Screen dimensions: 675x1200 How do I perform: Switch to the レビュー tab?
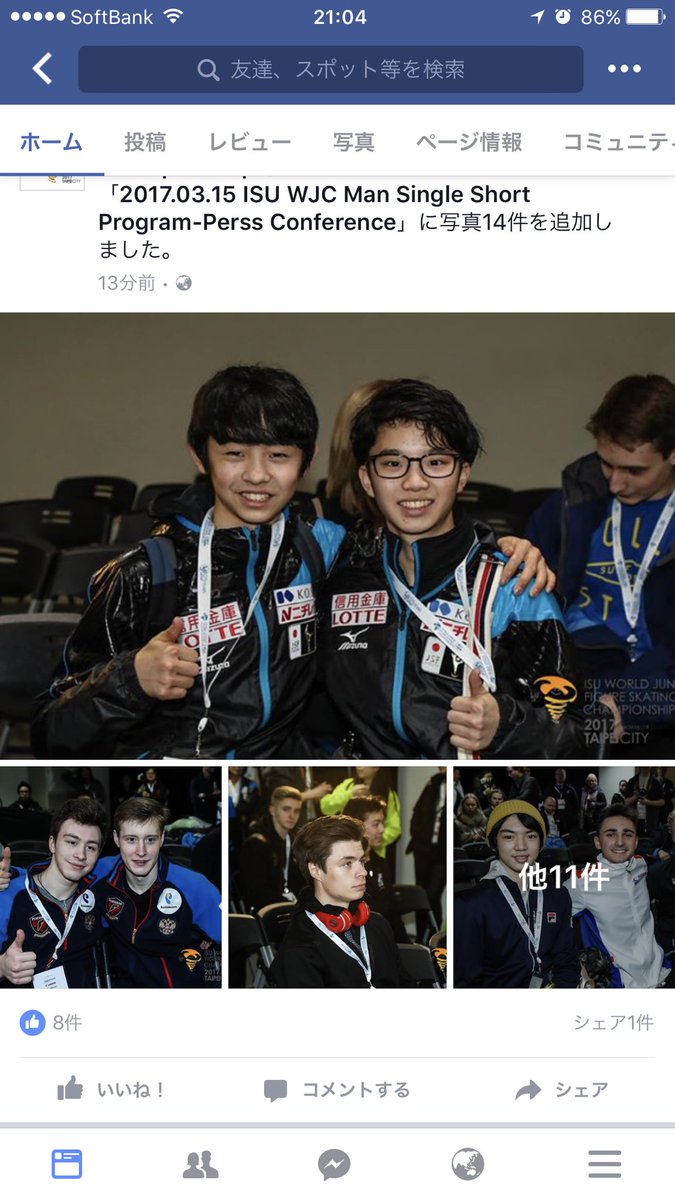tap(249, 142)
